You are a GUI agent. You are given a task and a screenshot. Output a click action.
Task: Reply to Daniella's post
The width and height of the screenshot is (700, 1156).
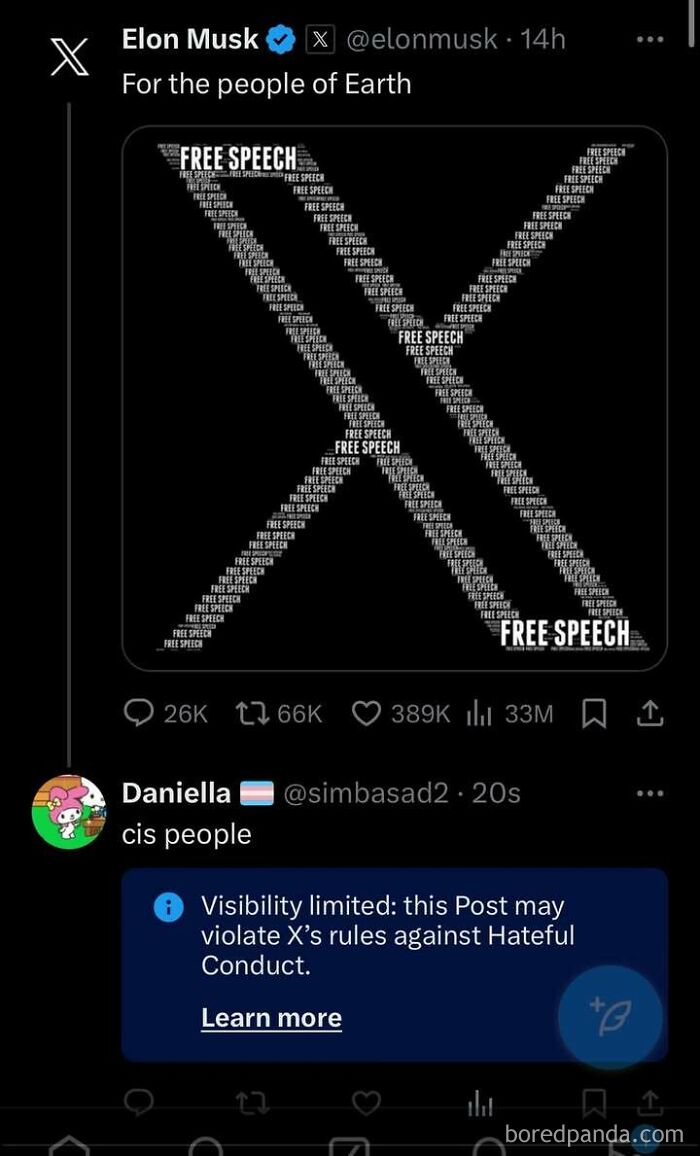(138, 1103)
